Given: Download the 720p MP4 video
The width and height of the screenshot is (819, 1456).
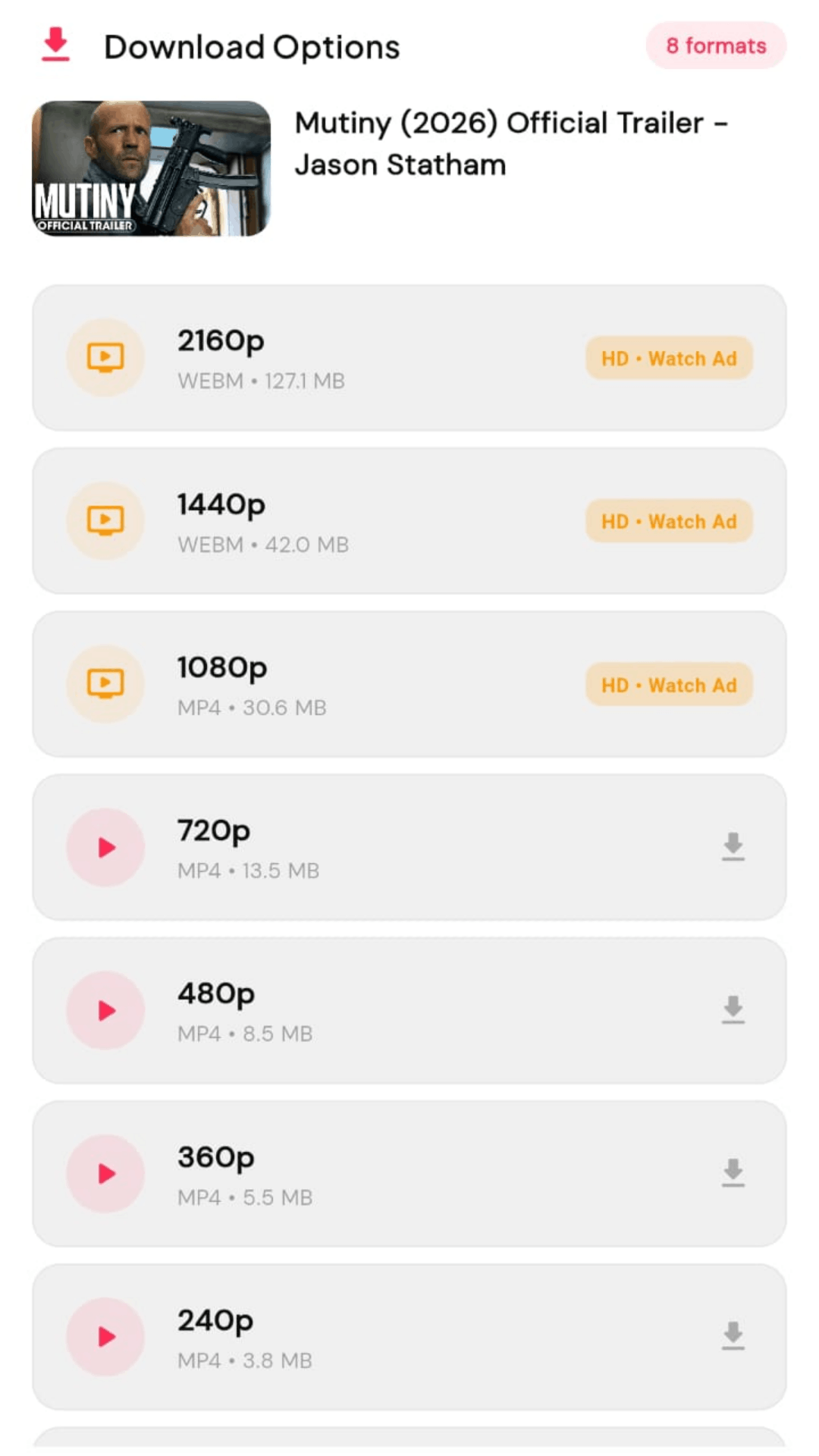Looking at the screenshot, I should (x=733, y=847).
